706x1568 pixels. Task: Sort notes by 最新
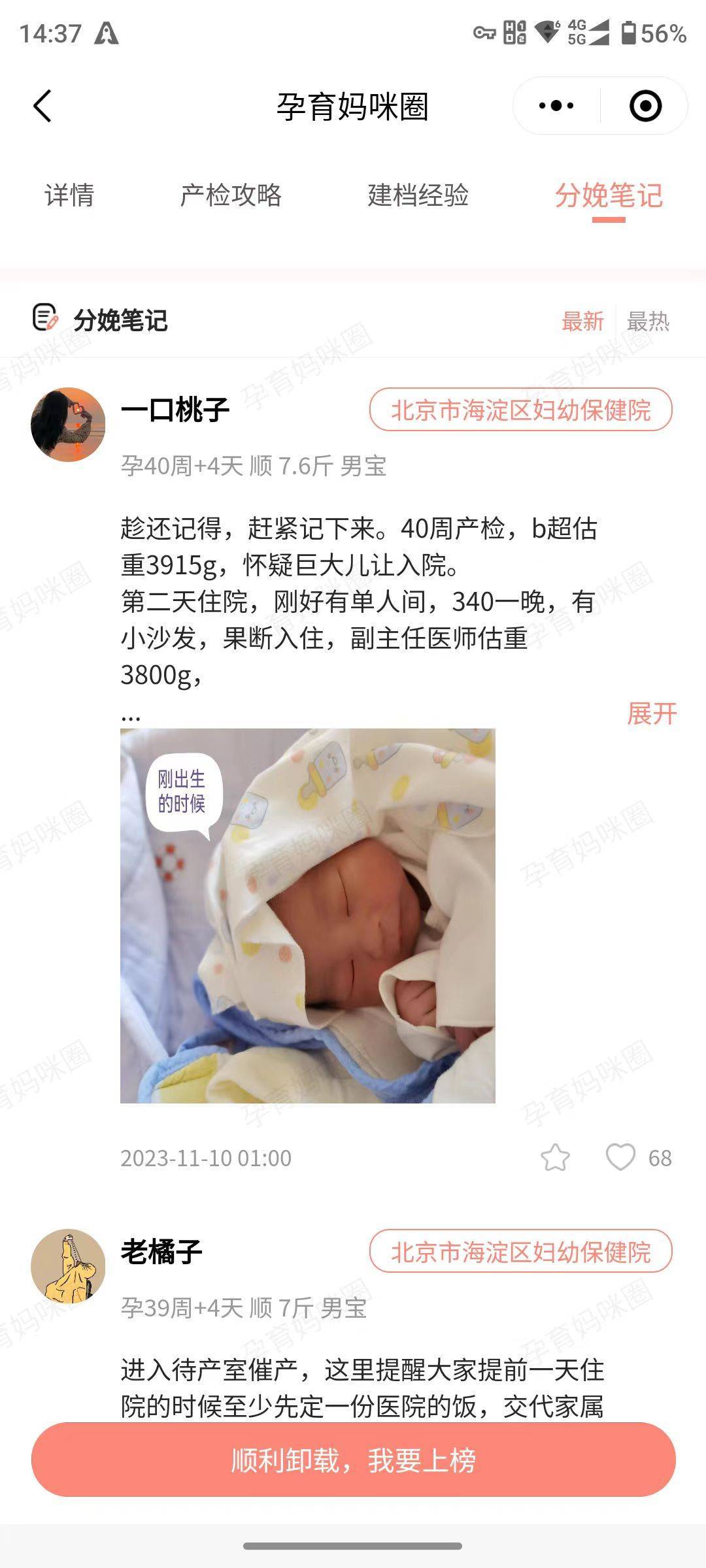point(582,321)
